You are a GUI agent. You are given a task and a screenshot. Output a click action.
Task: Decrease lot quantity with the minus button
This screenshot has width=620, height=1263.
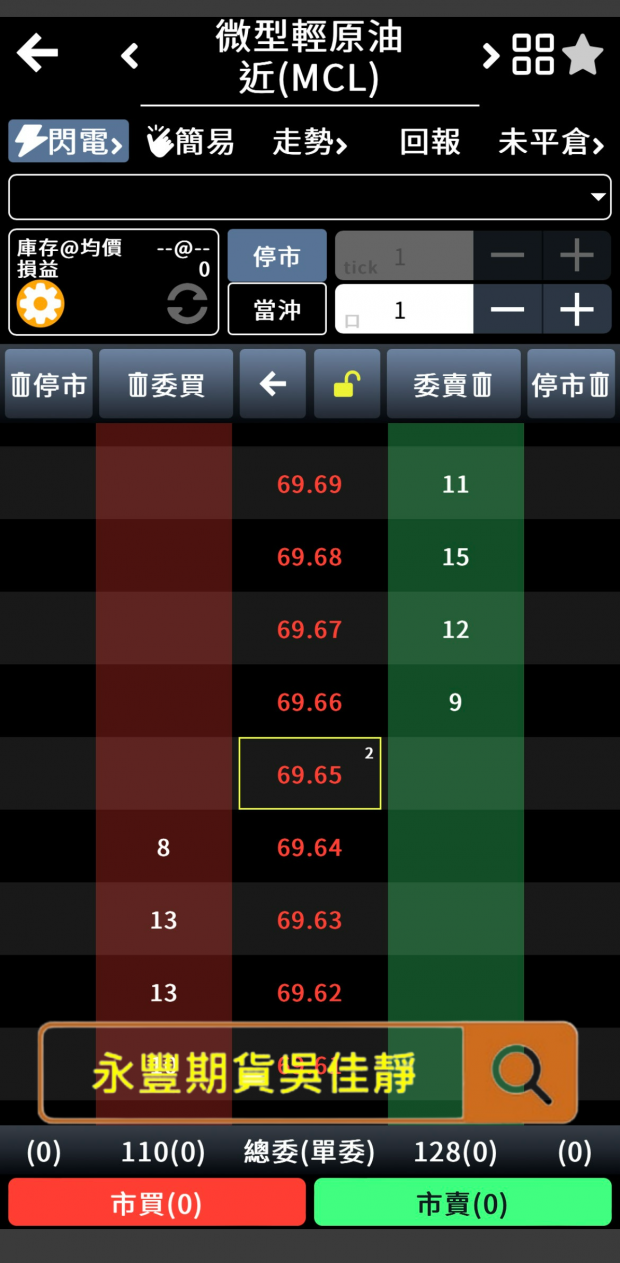tap(508, 309)
